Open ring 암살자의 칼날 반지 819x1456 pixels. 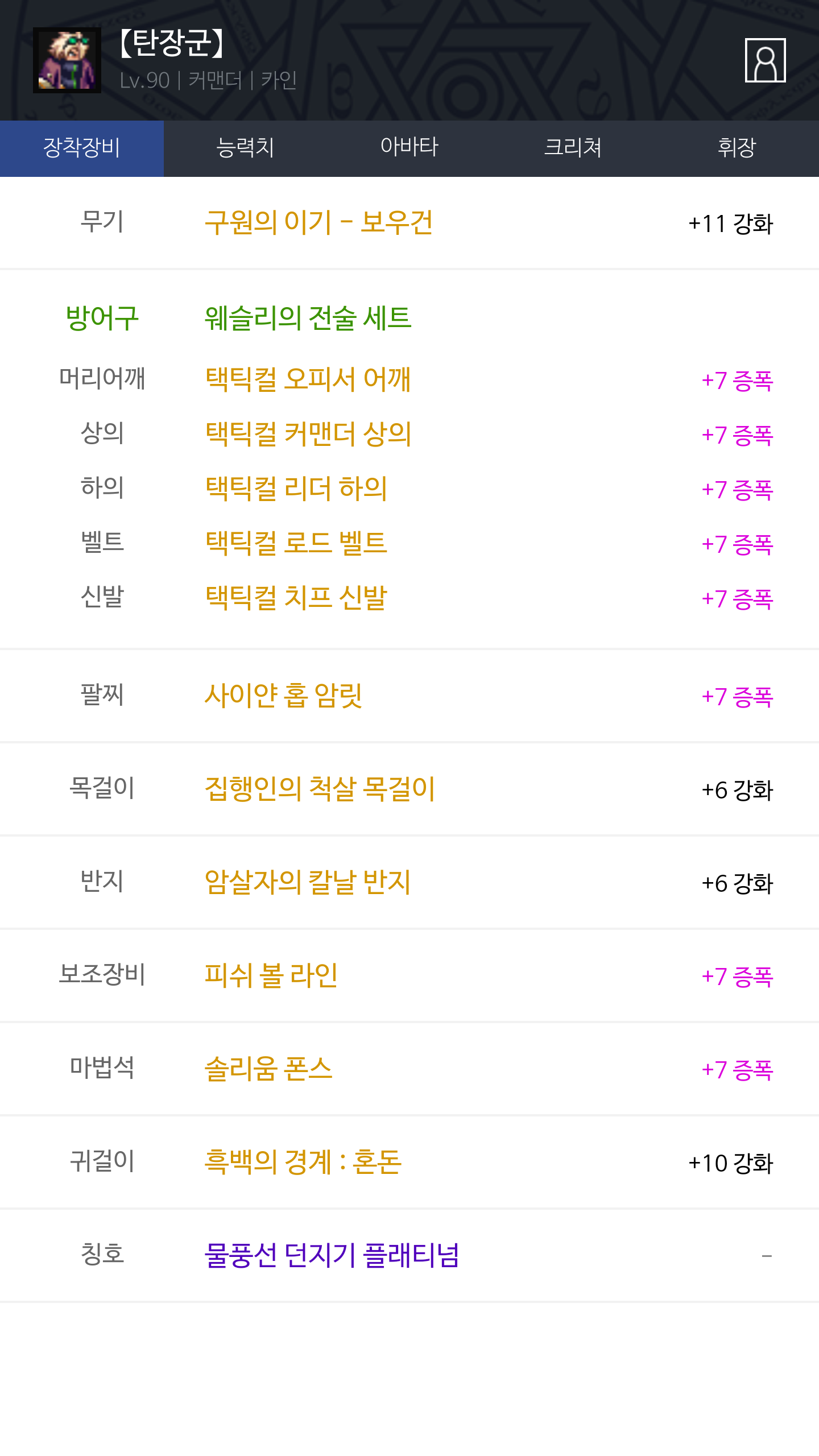308,882
